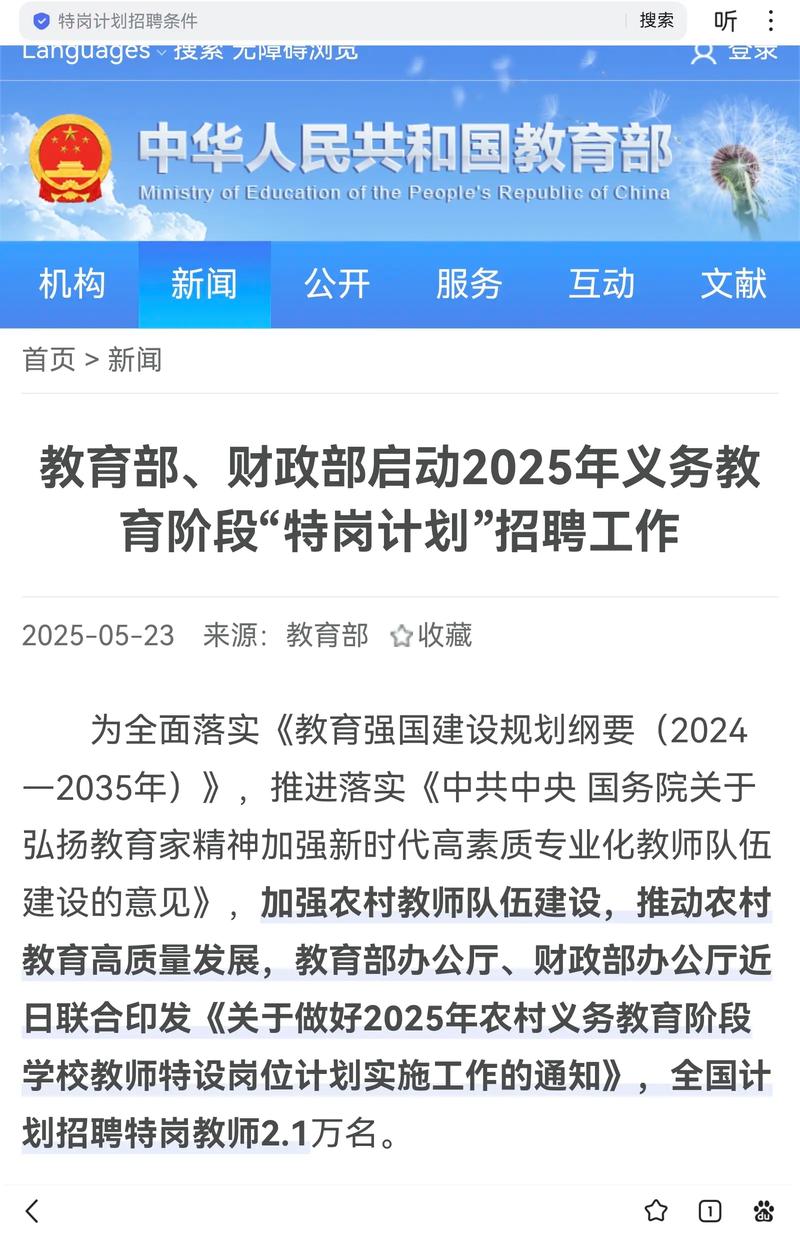
Task: Open the three-dot browser menu
Action: 770,20
